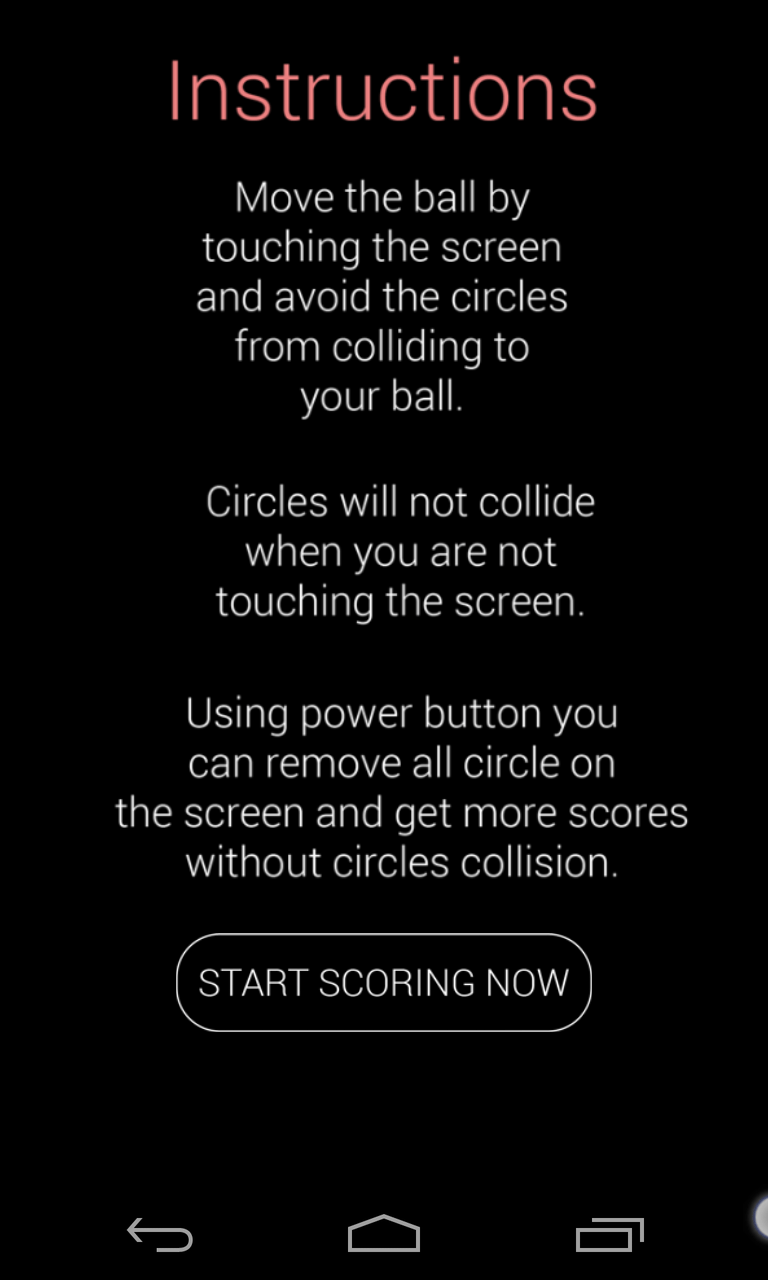Open the recent apps view
The image size is (768, 1280).
610,1235
